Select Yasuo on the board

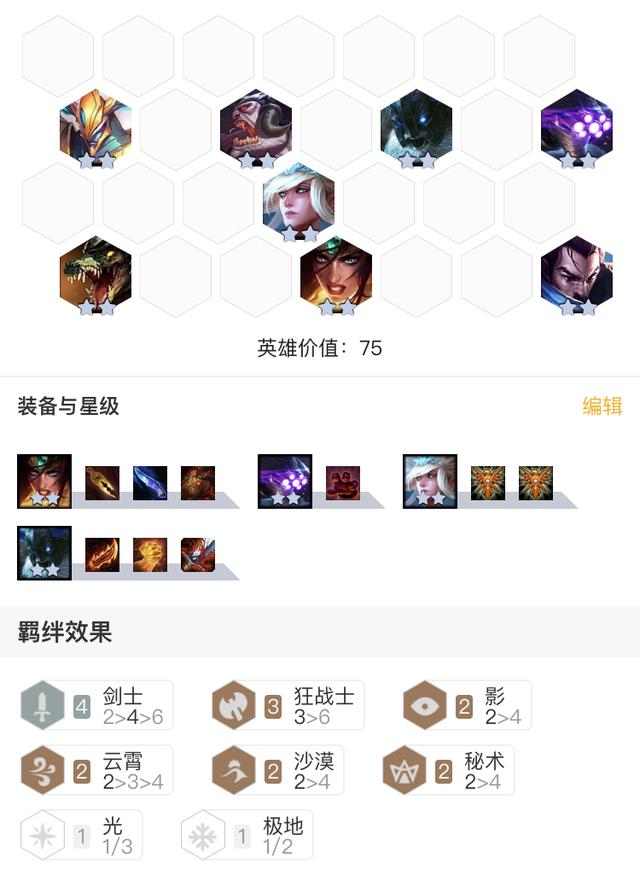577,273
